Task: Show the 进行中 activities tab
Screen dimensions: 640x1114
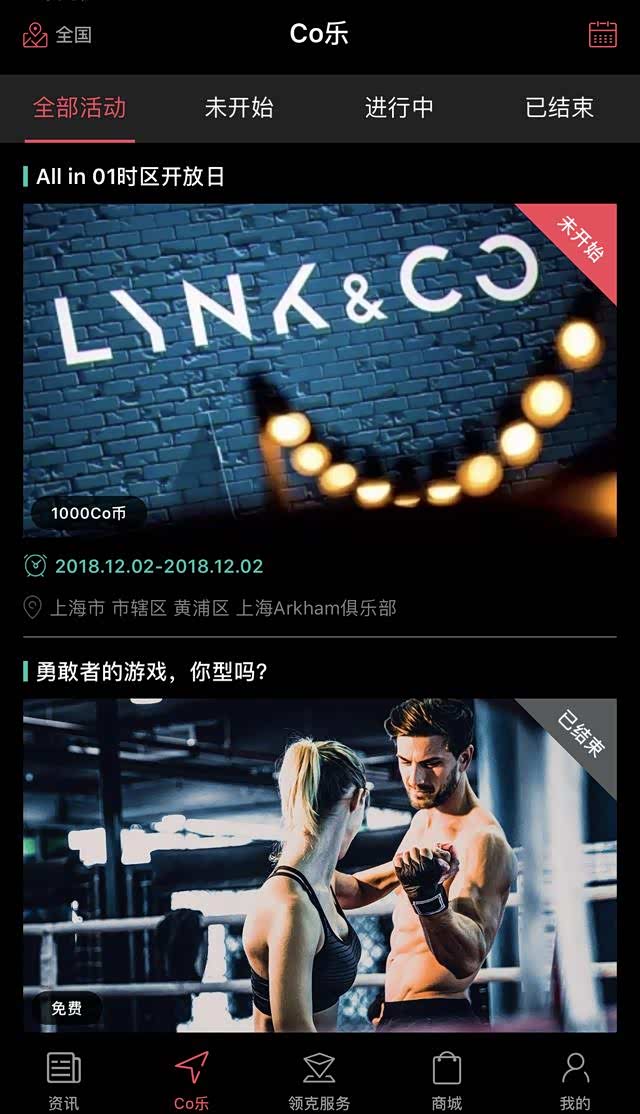Action: (x=399, y=108)
